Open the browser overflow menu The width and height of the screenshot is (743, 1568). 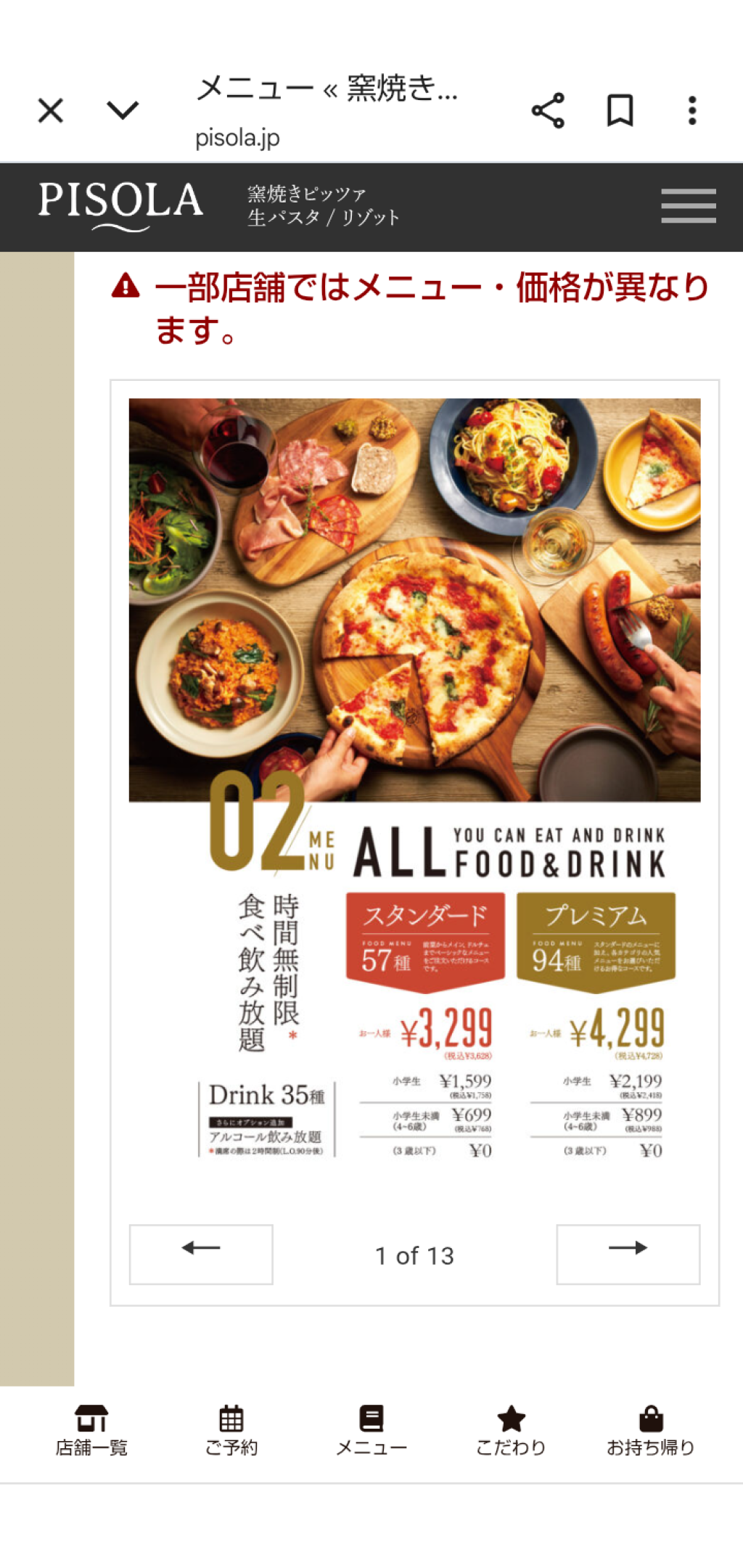[692, 110]
